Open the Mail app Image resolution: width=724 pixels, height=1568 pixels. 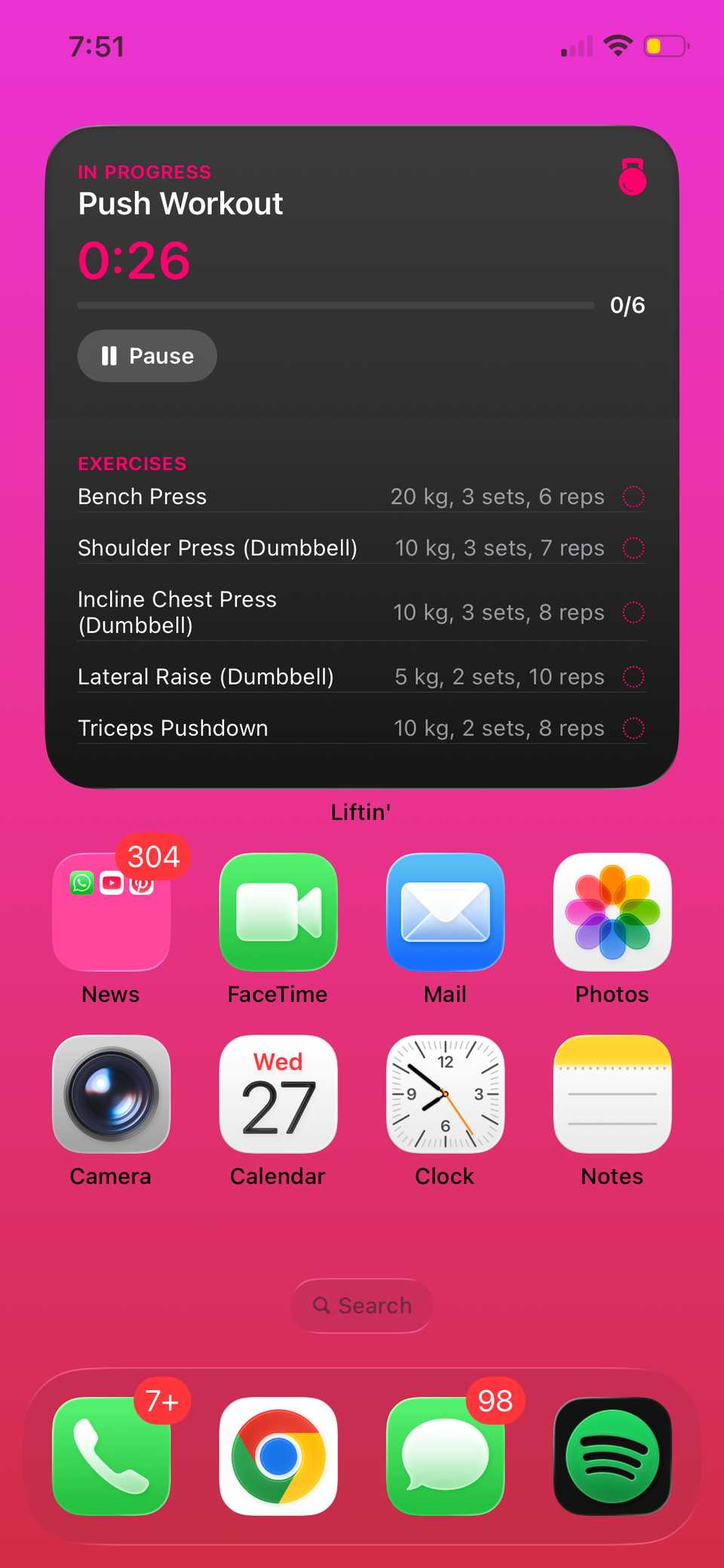(444, 912)
